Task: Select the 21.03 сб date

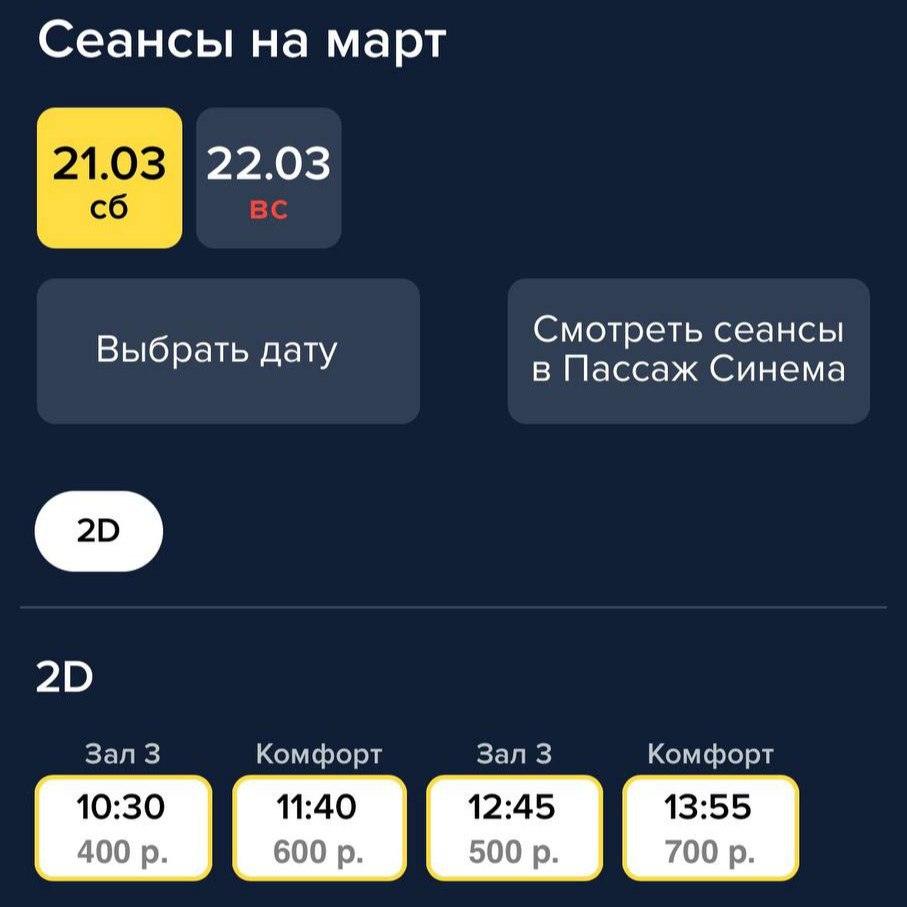Action: tap(109, 178)
